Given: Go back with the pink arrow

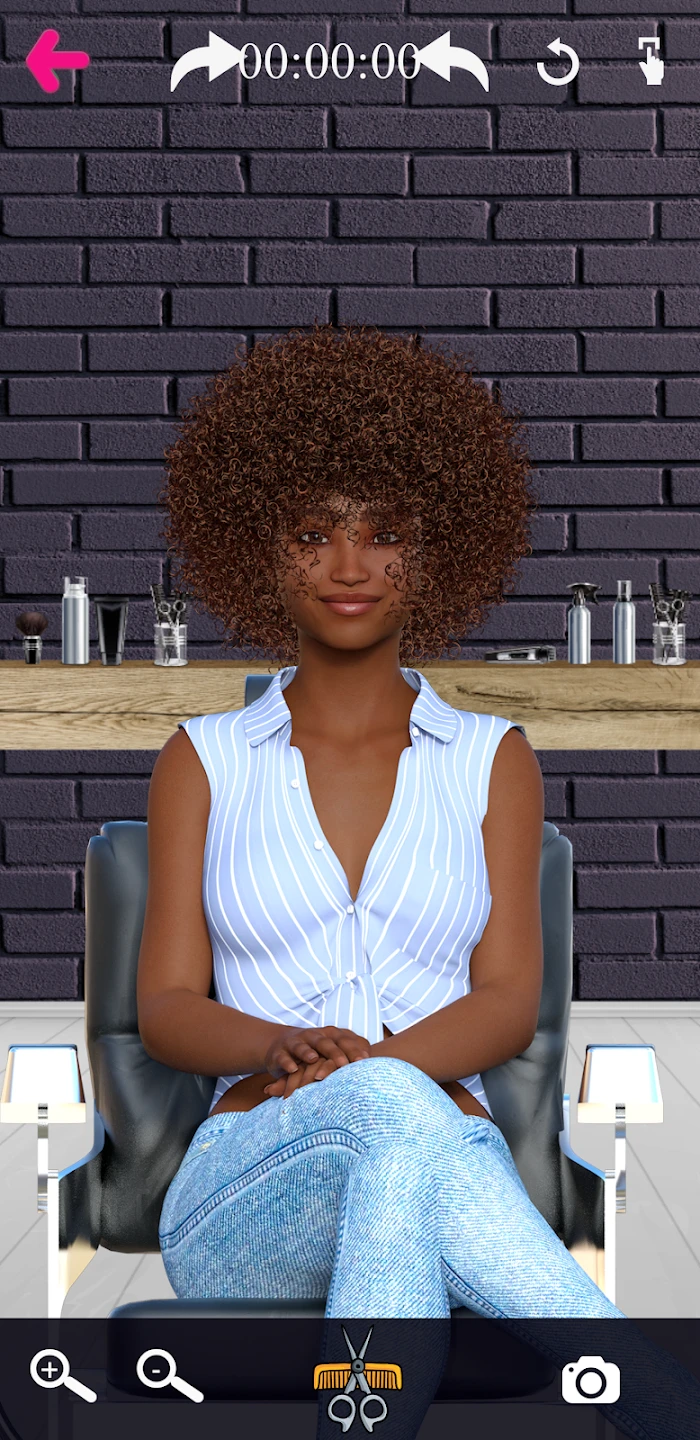Looking at the screenshot, I should [x=57, y=61].
